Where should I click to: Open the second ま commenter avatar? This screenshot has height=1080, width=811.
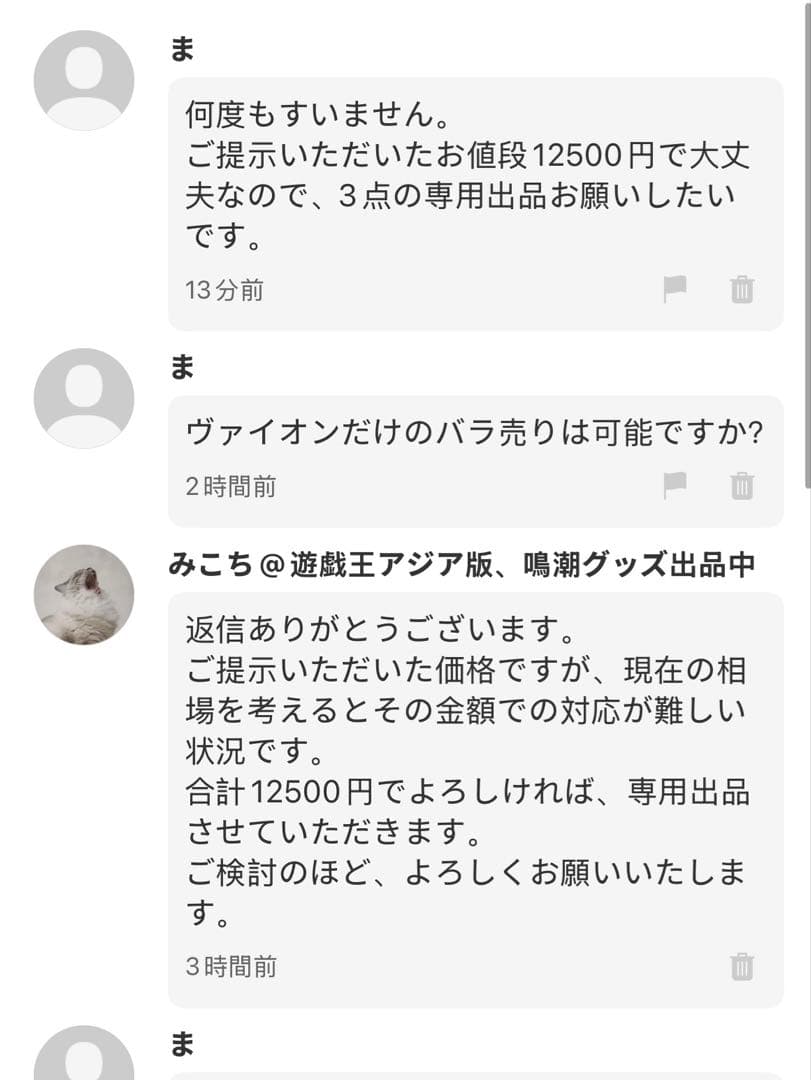pyautogui.click(x=84, y=398)
